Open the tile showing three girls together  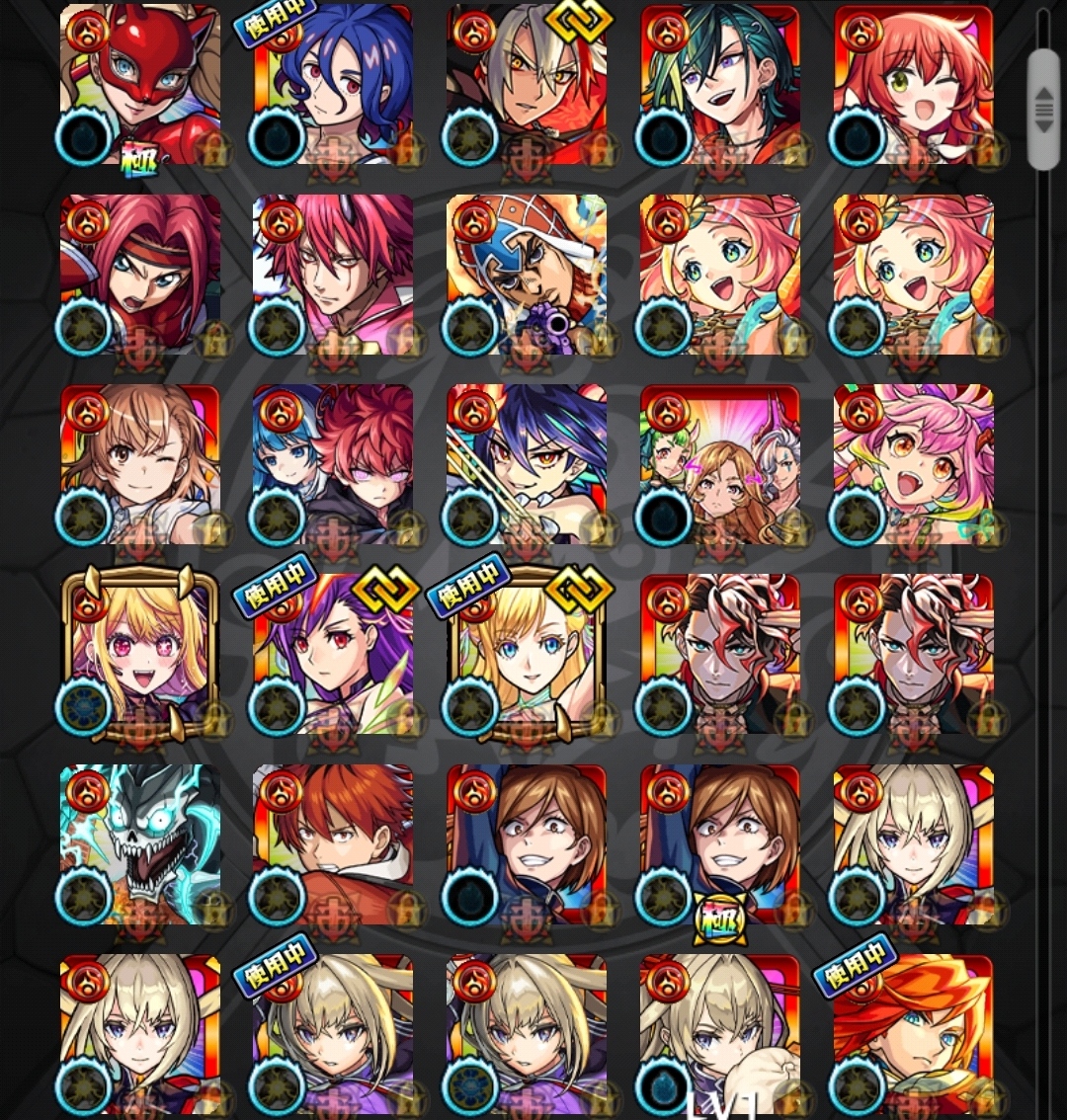(x=719, y=464)
